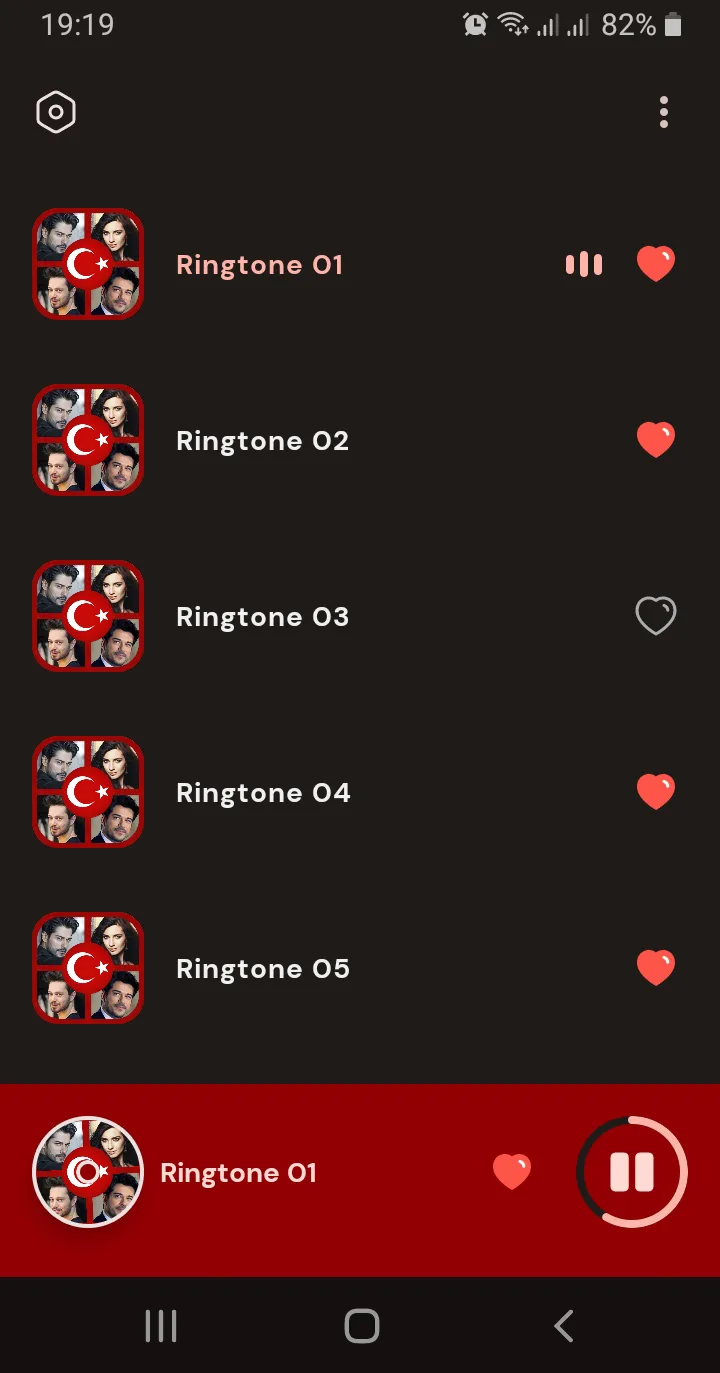Remove Ringtone 02 from favorites

pyautogui.click(x=656, y=440)
